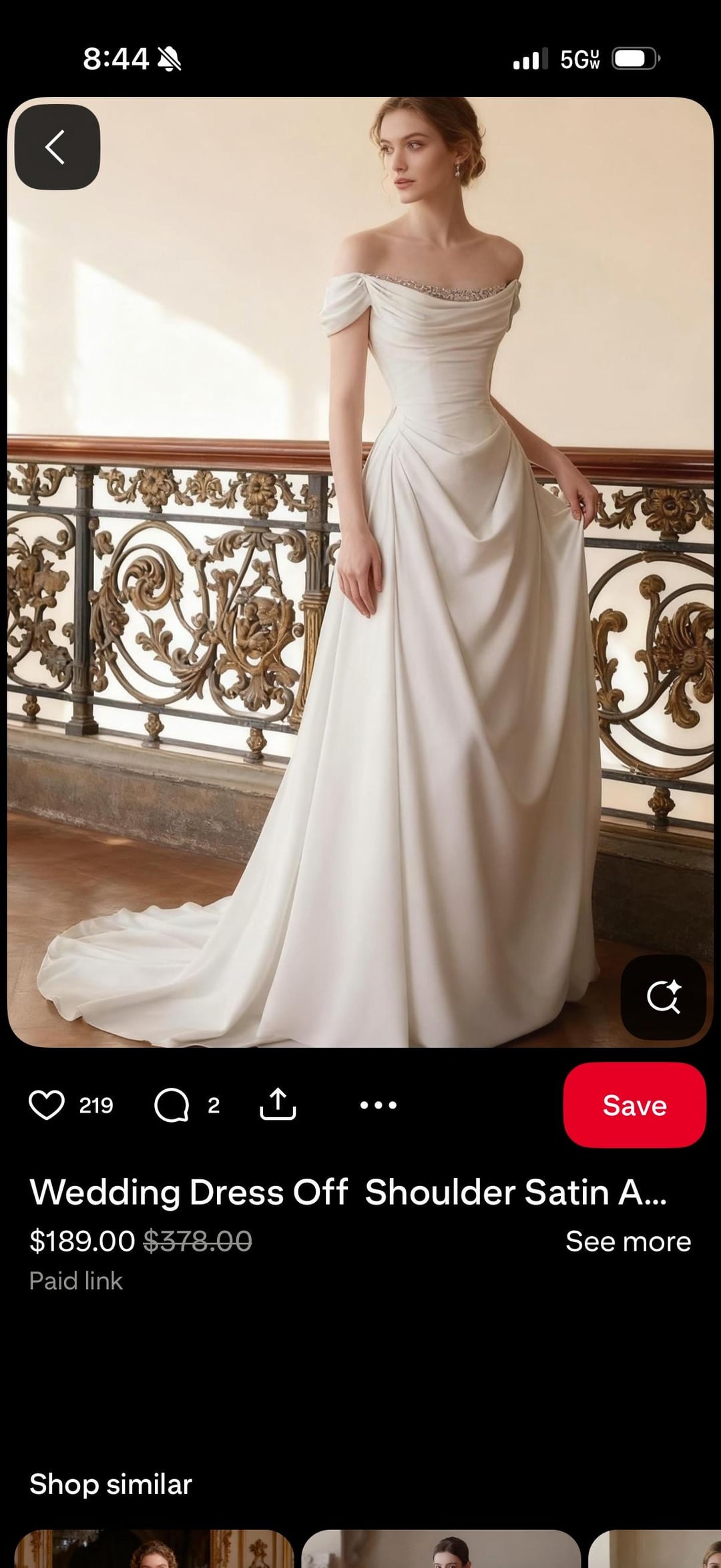Share this pin

(277, 1104)
